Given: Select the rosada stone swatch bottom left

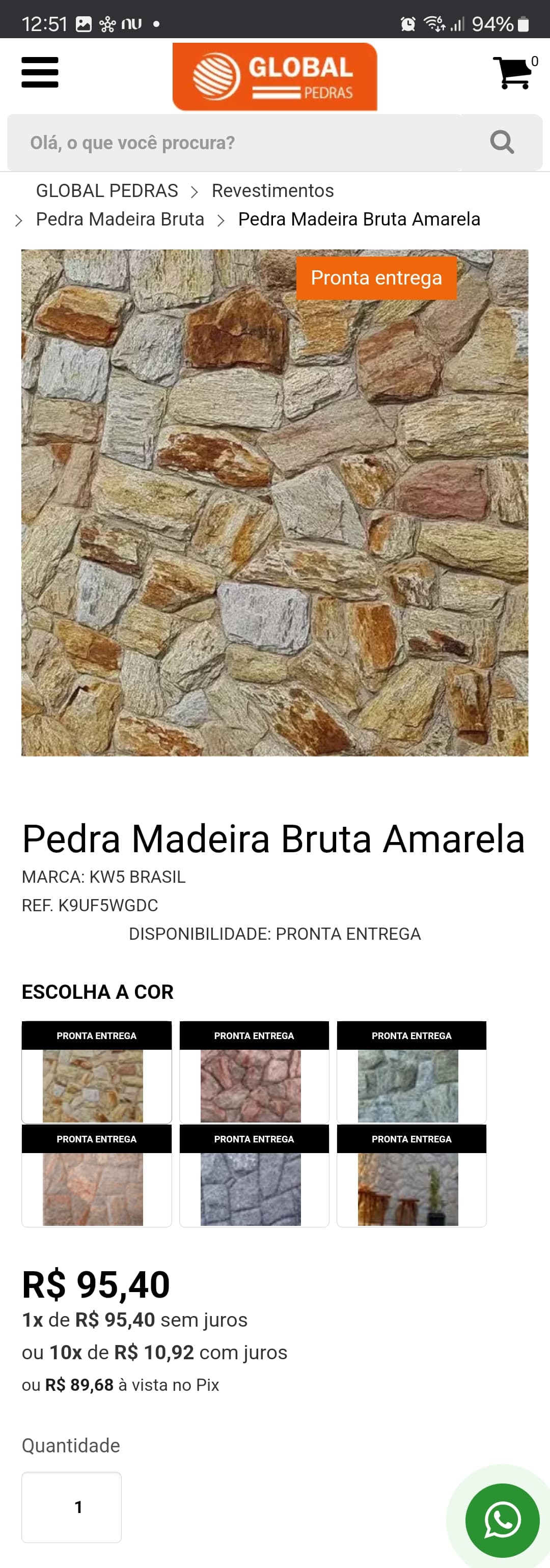Looking at the screenshot, I should click(96, 1189).
